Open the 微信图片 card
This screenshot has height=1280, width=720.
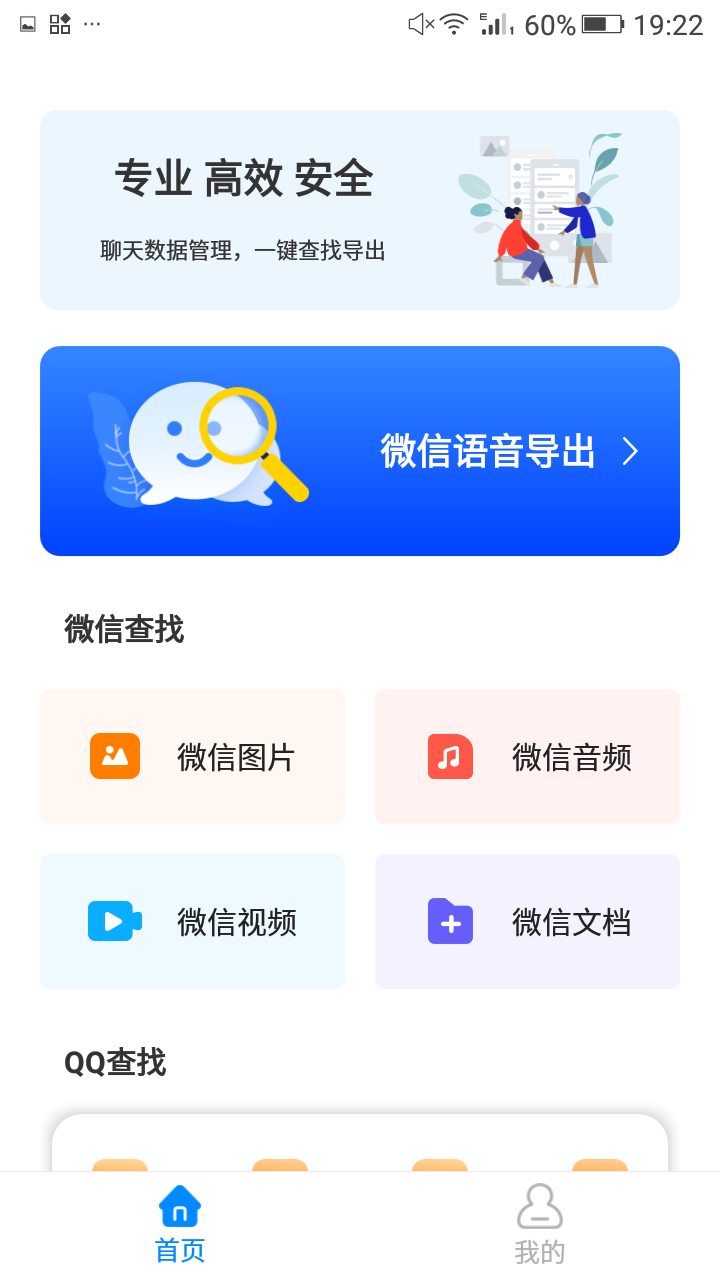[x=192, y=757]
